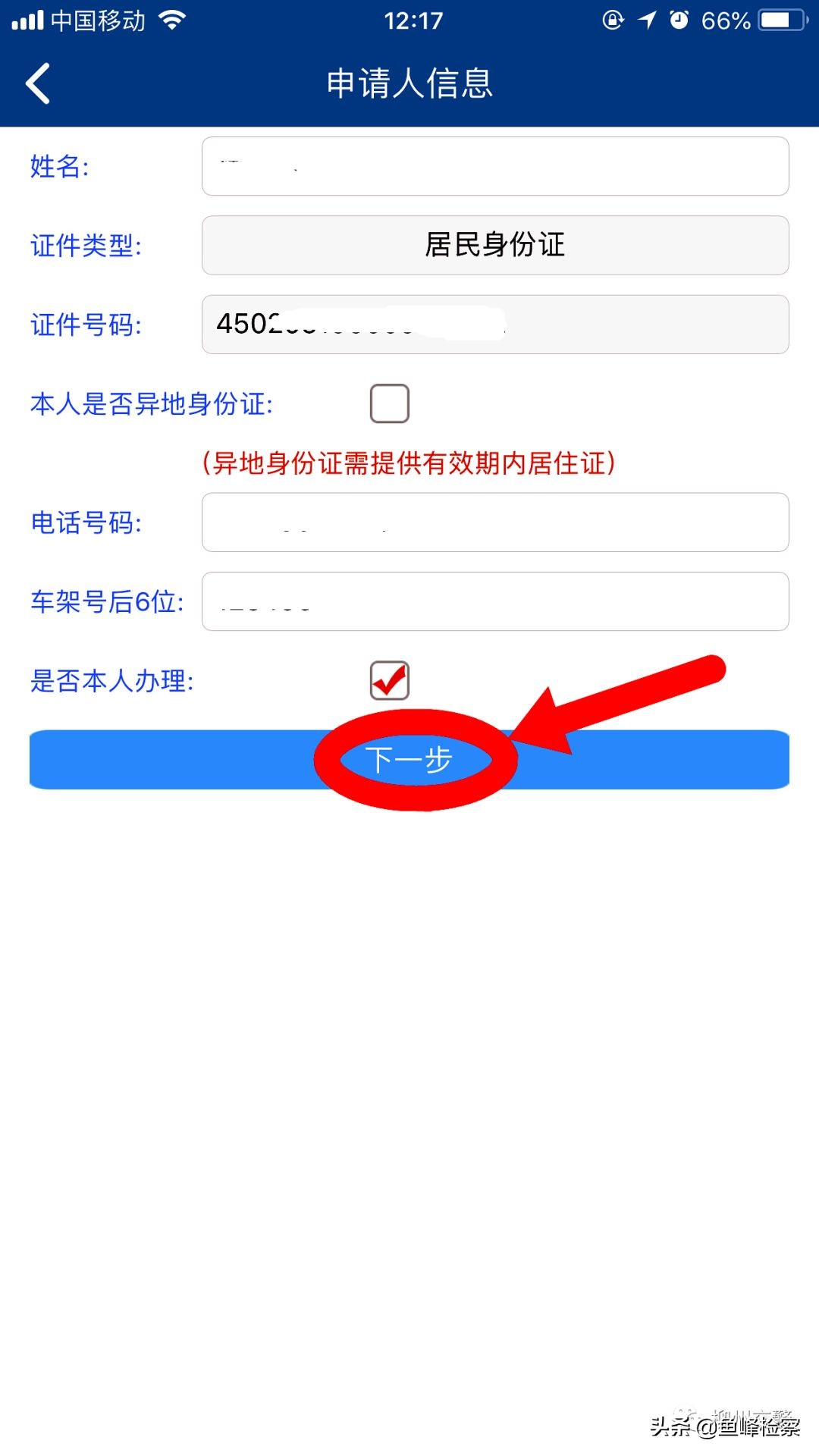Tap the red 居住证 warning notice text
Viewport: 819px width, 1456px height.
(409, 463)
